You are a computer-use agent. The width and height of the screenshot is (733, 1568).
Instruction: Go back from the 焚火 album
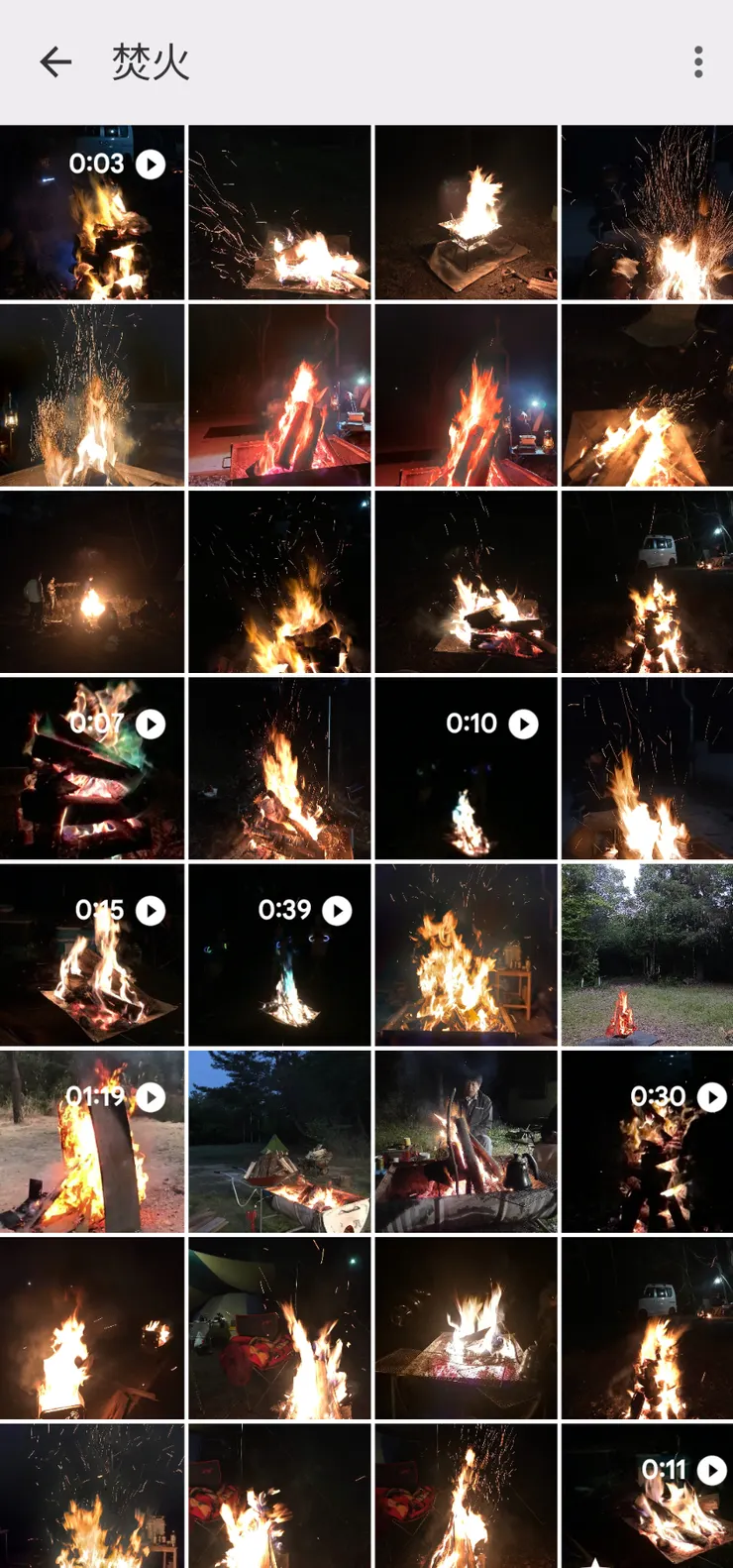point(55,62)
